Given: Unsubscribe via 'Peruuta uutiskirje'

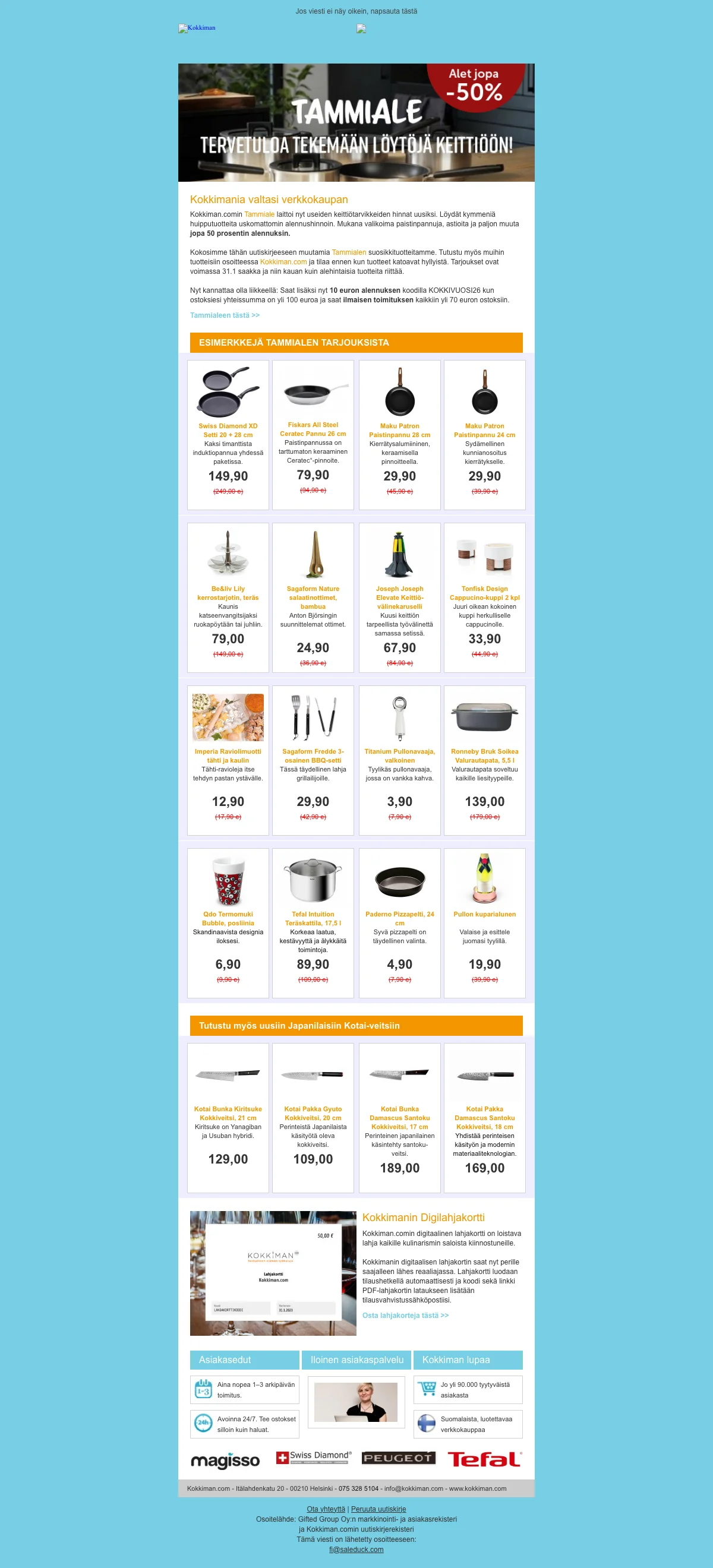Looking at the screenshot, I should point(378,1509).
